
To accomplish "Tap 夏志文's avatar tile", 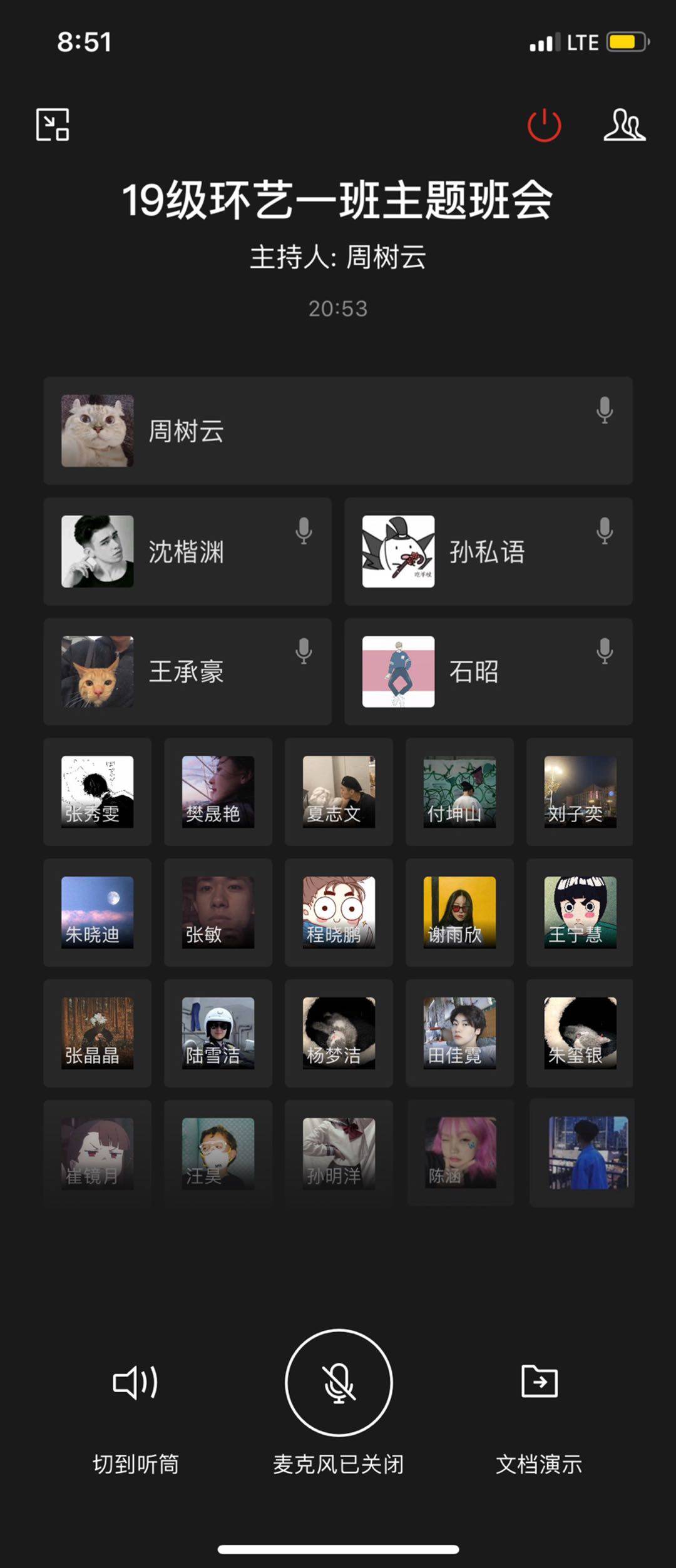I will pyautogui.click(x=339, y=792).
